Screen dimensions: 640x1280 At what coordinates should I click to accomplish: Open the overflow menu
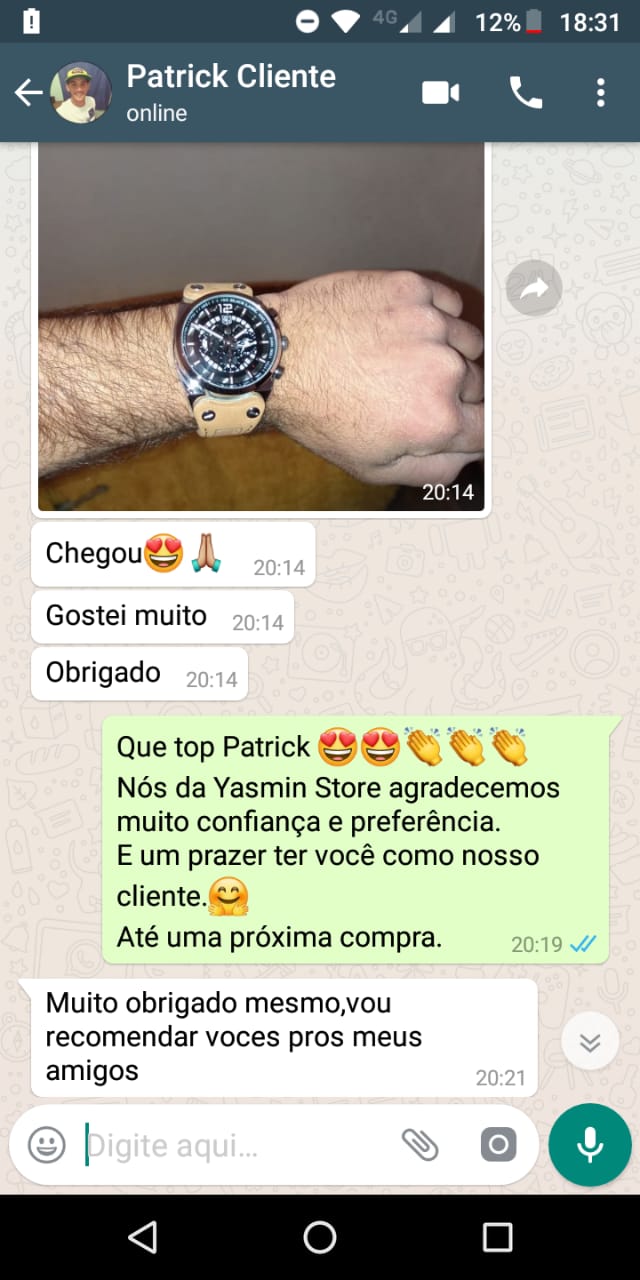click(x=600, y=93)
